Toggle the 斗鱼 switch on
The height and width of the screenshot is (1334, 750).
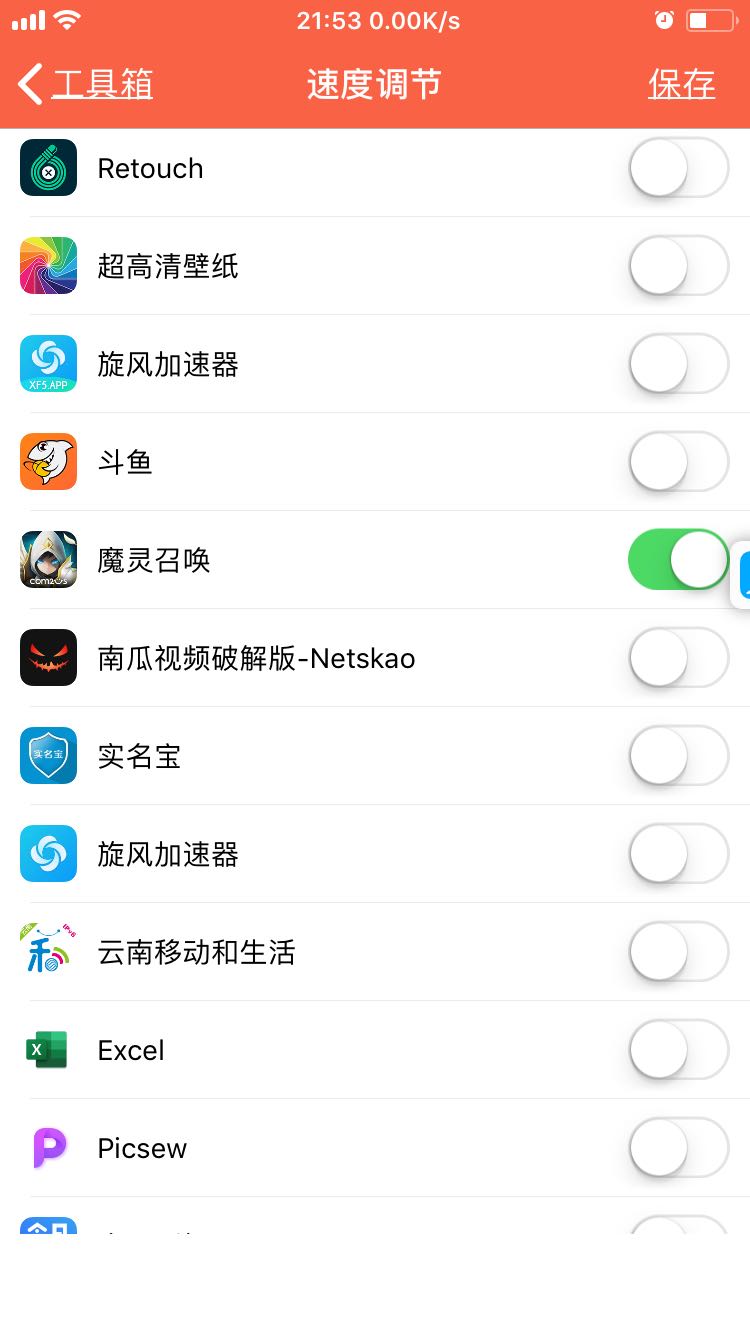tap(678, 462)
